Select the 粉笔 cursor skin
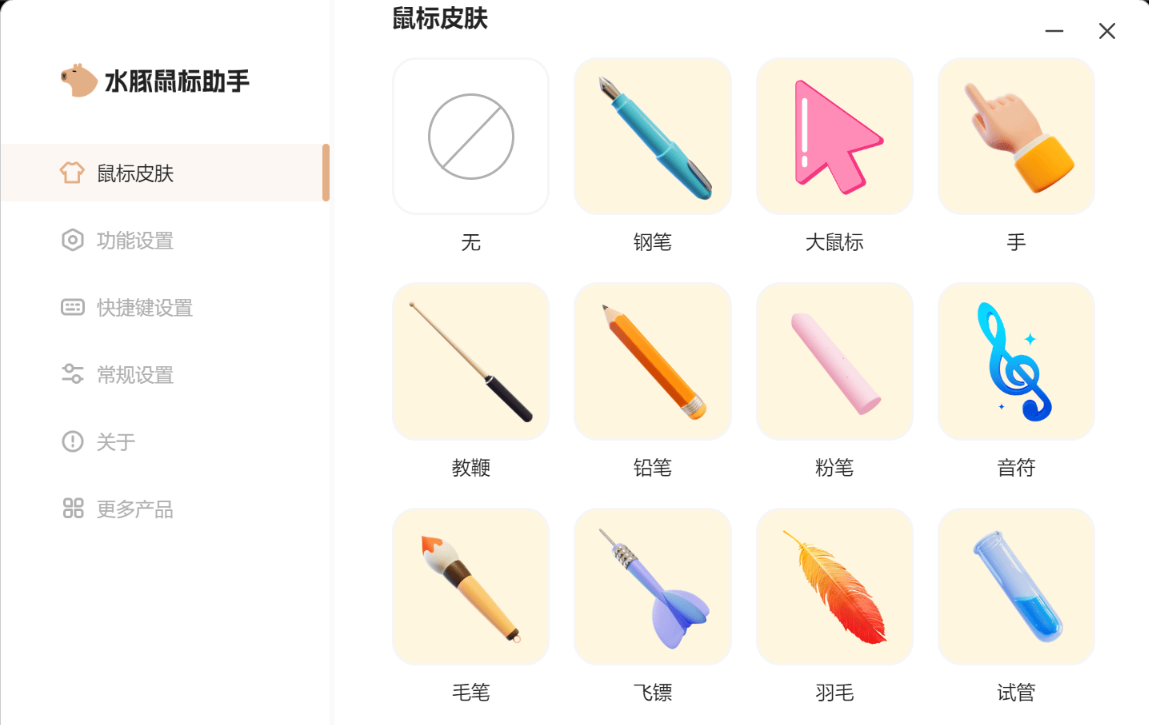1149x725 pixels. (x=835, y=361)
